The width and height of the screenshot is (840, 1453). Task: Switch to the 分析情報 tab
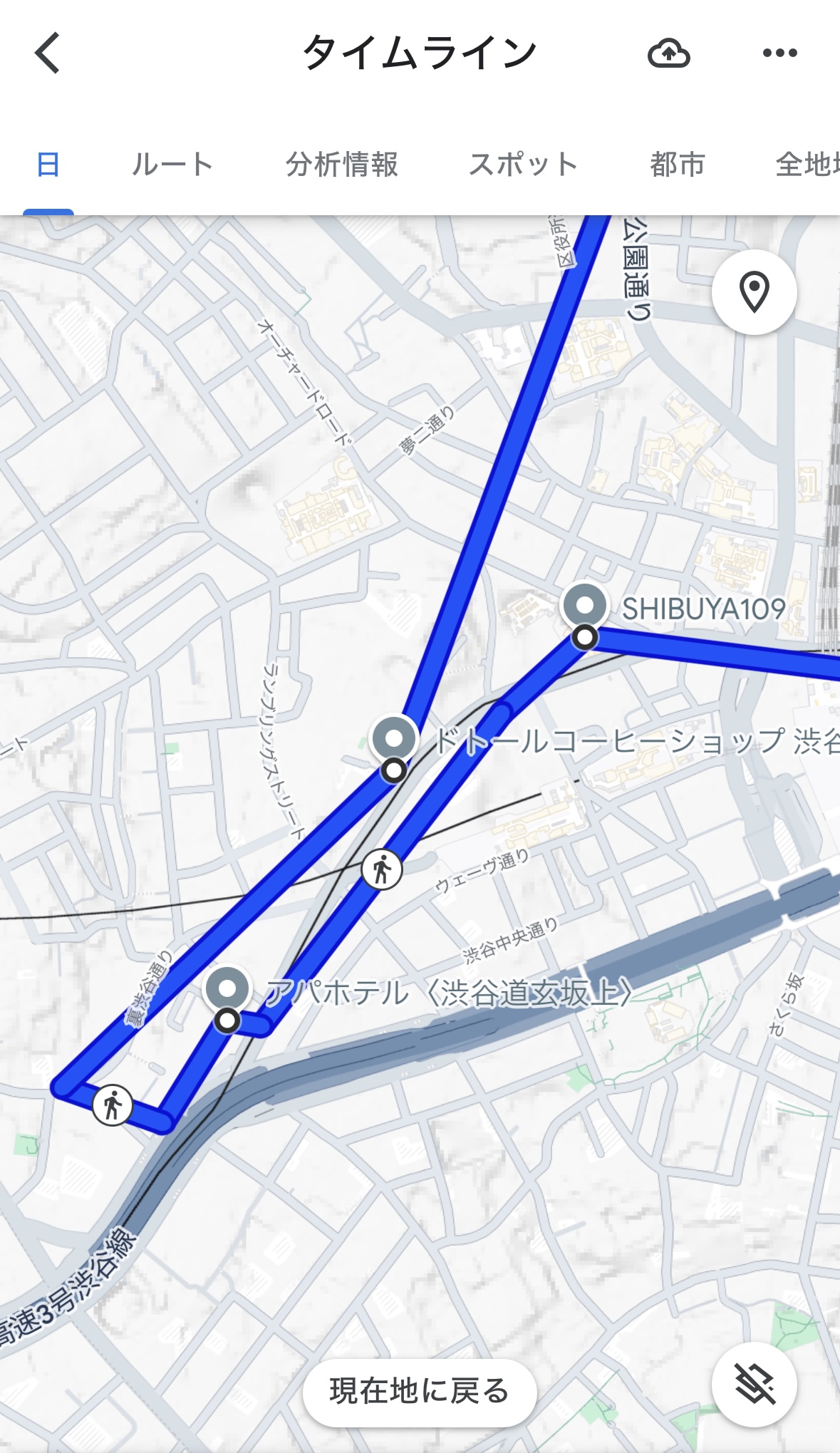341,165
